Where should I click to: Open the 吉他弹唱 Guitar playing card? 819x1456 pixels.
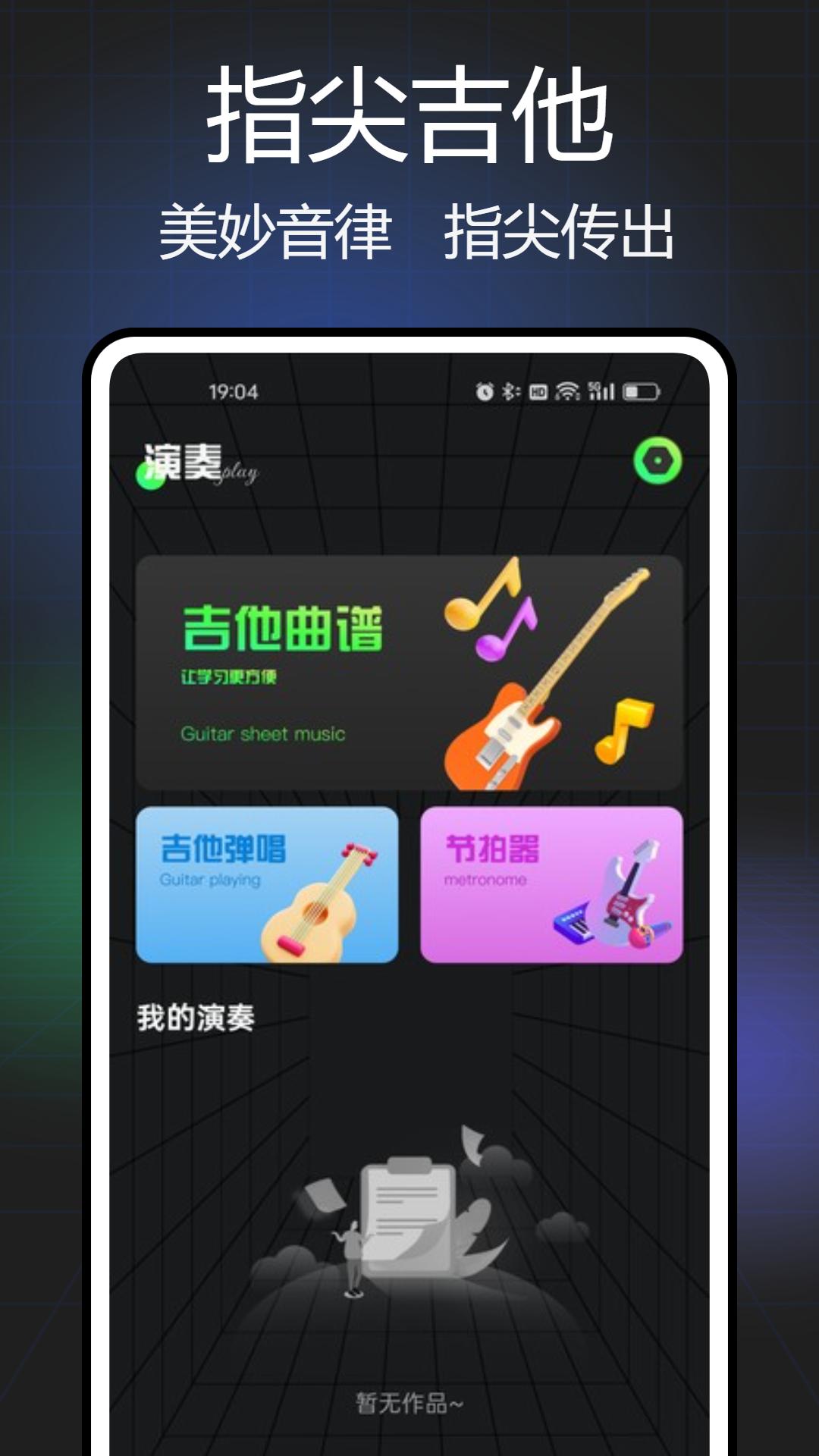coord(269,883)
